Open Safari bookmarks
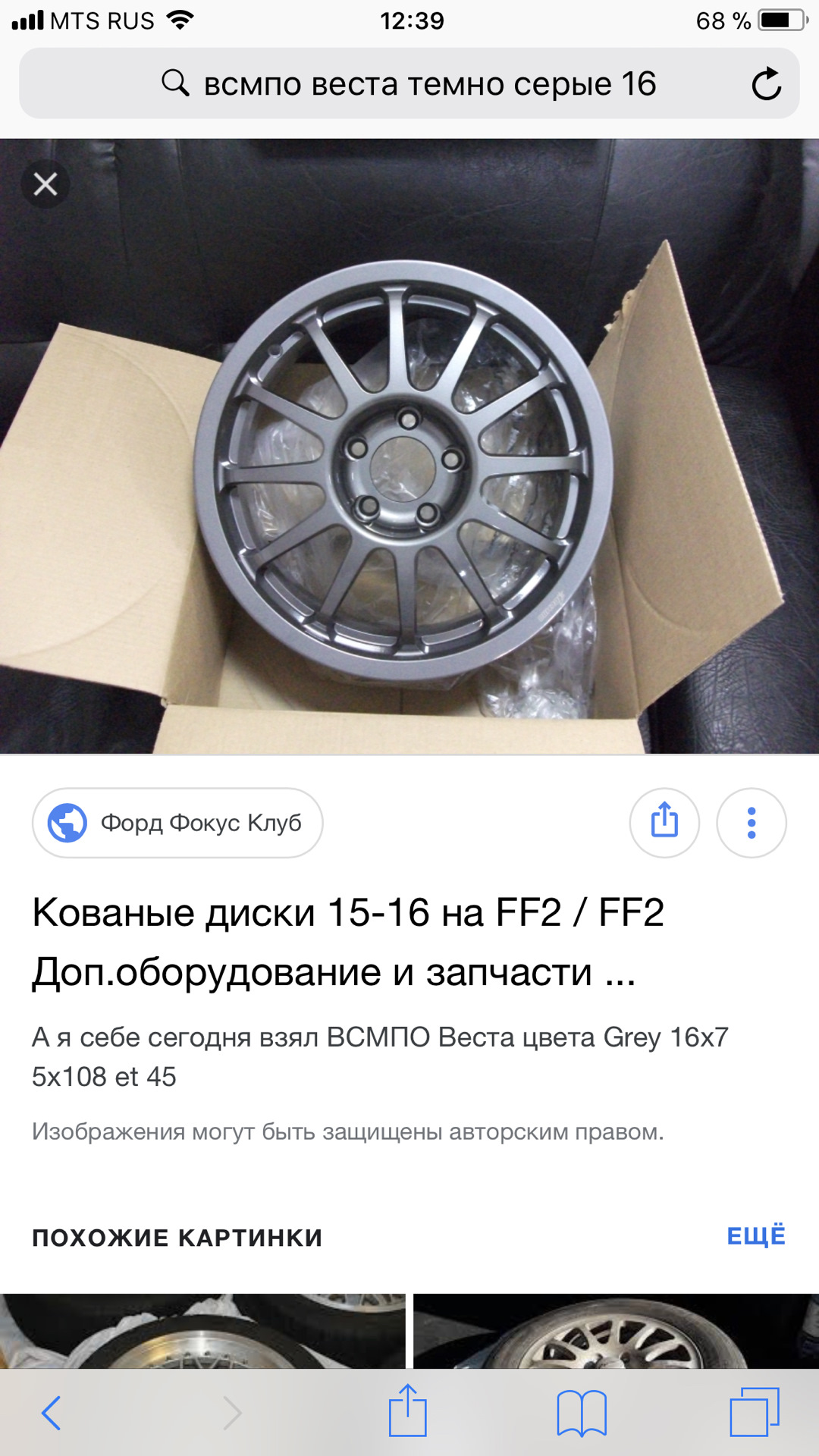The width and height of the screenshot is (819, 1456). (582, 1413)
